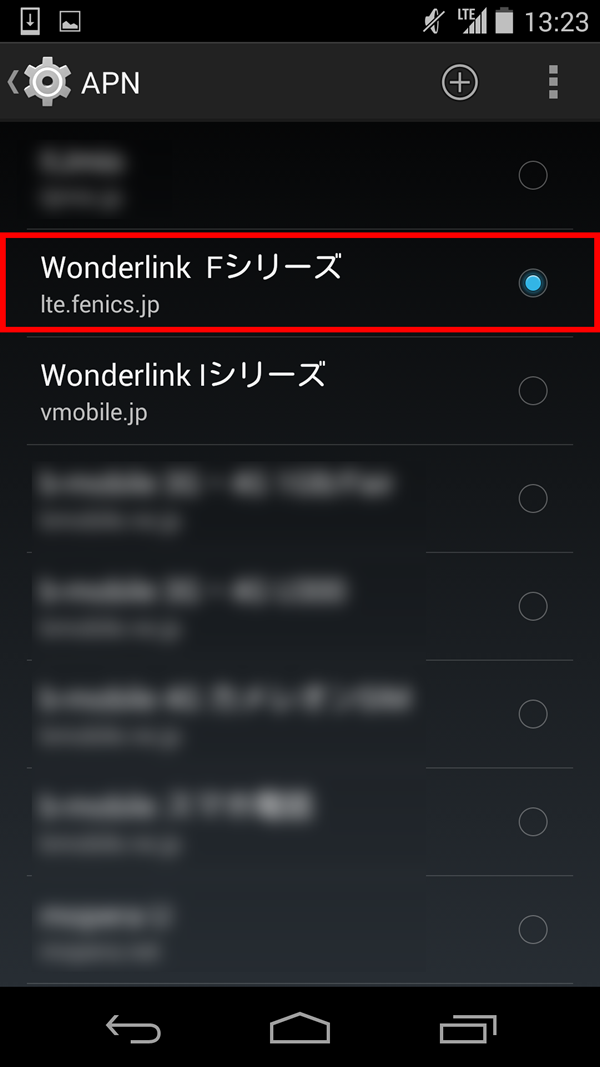The height and width of the screenshot is (1067, 600).
Task: Select the Wonderlink Fシリーズ radio button
Action: (x=533, y=283)
